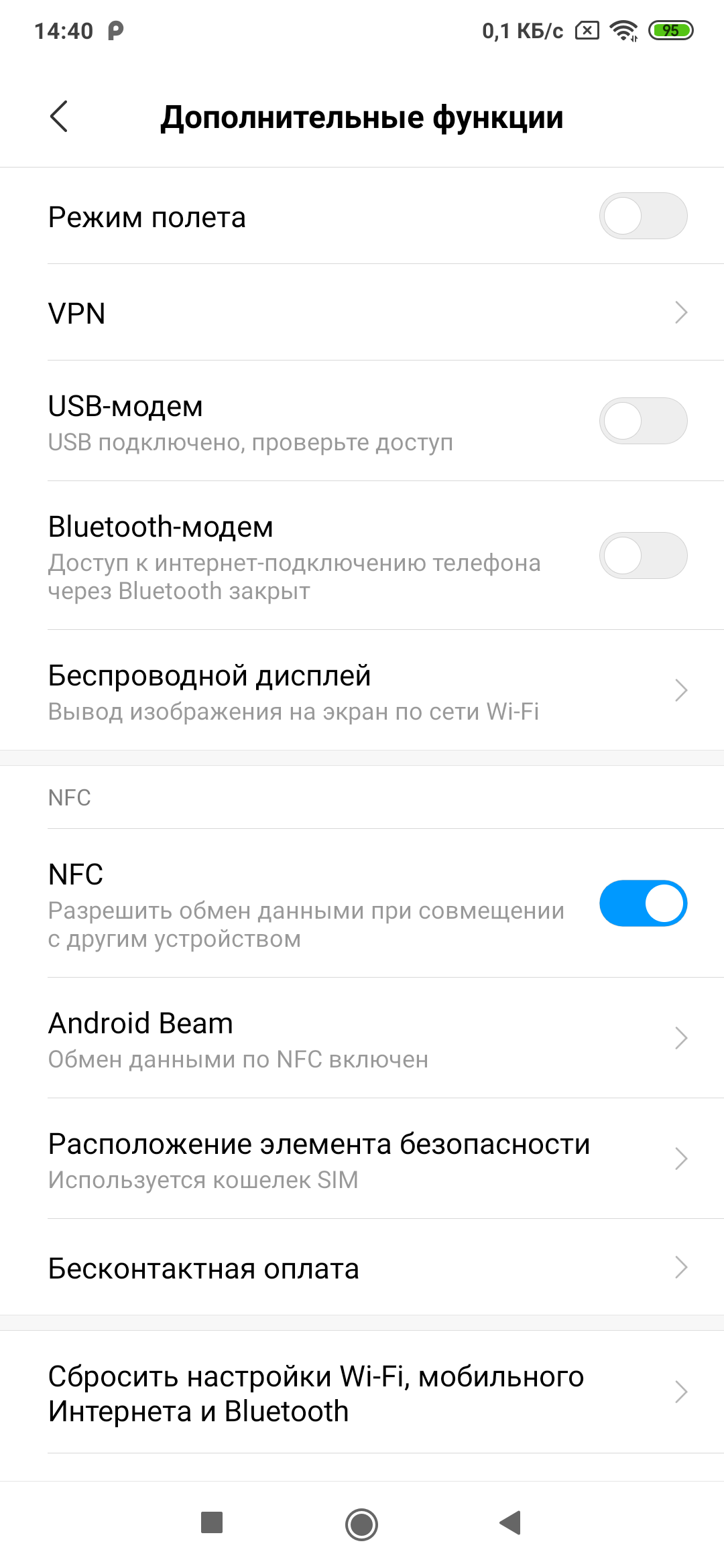Screen dimensions: 724x1568
Task: Open Расположение элемента безопасности
Action: pyautogui.click(x=362, y=1159)
